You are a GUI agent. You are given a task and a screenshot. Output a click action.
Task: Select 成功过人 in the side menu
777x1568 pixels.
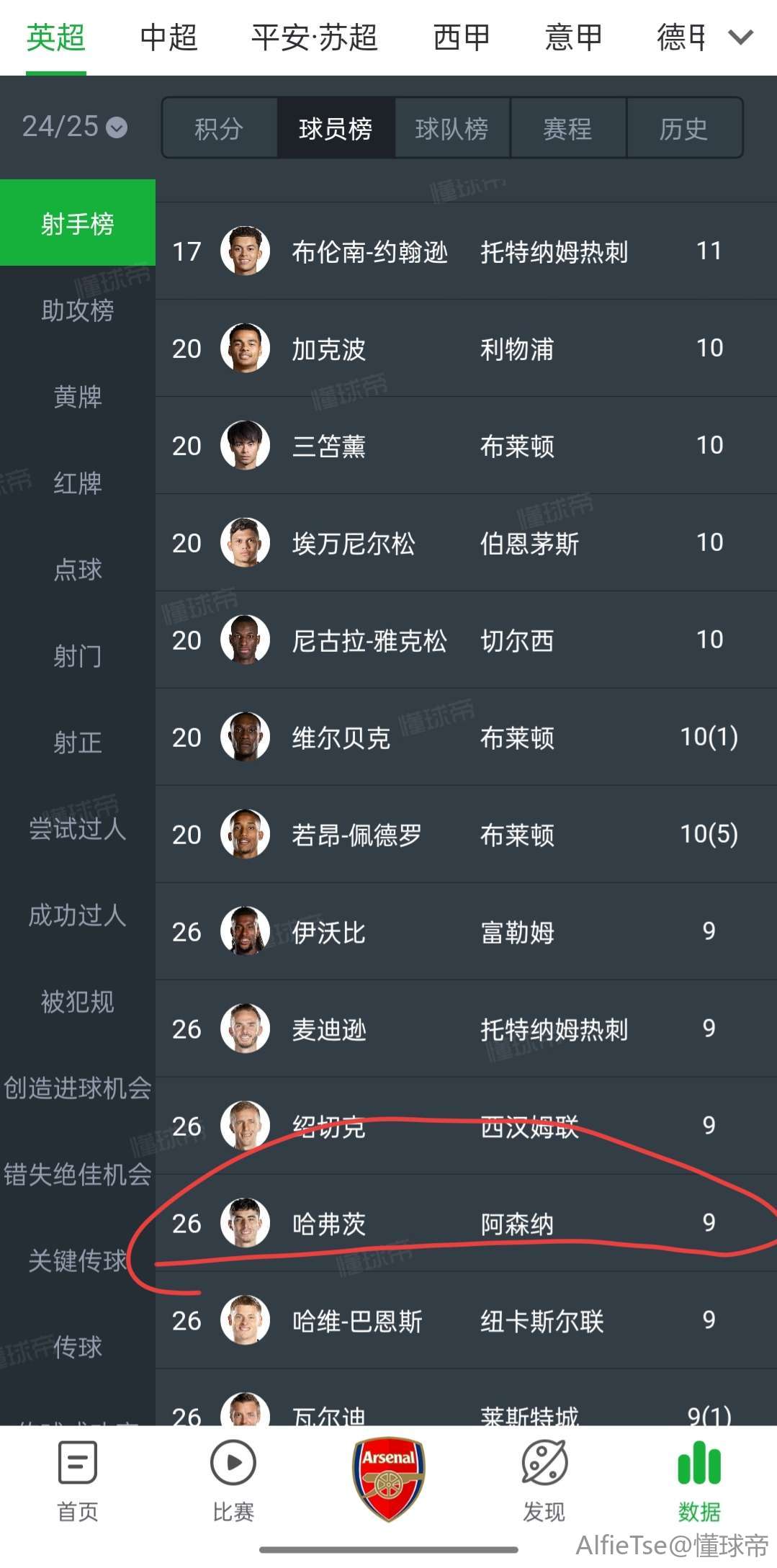pyautogui.click(x=77, y=915)
